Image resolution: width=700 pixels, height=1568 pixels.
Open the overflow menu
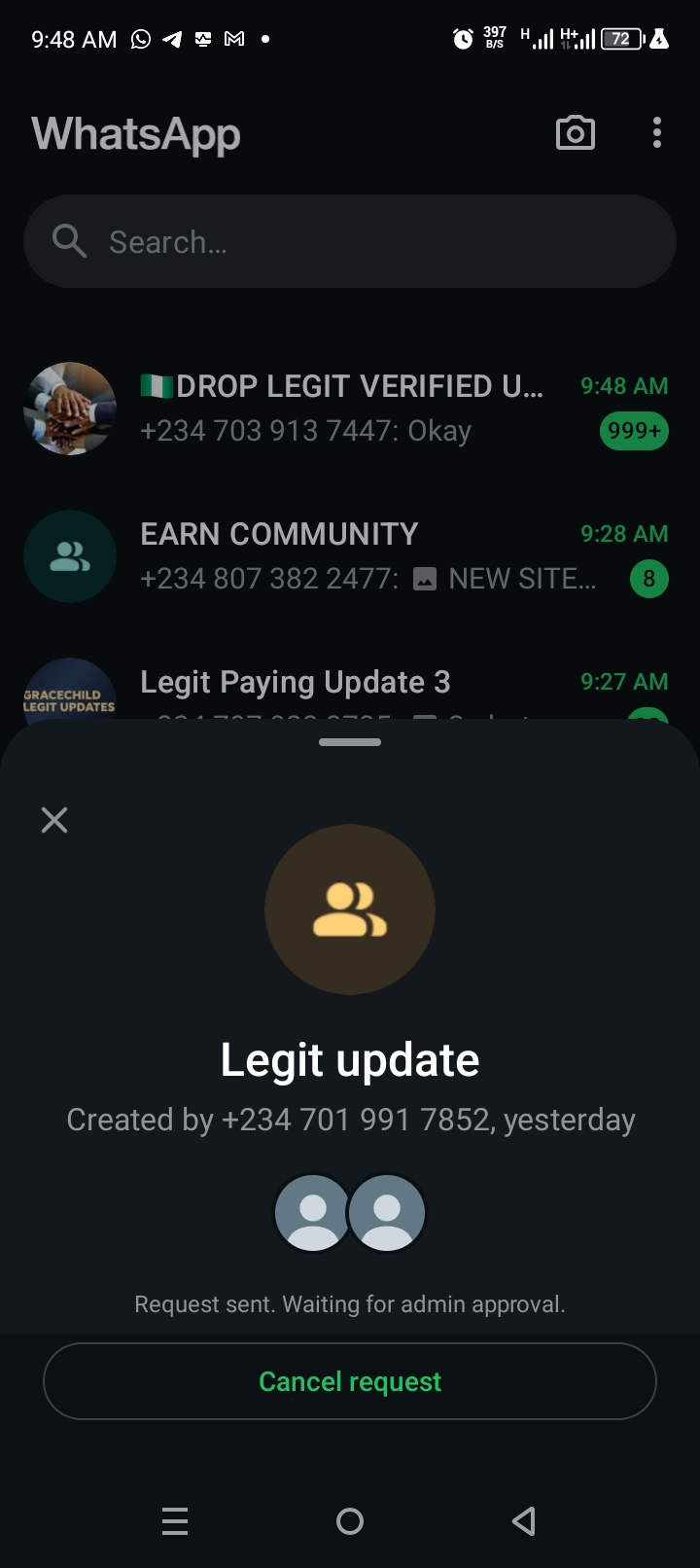(657, 133)
